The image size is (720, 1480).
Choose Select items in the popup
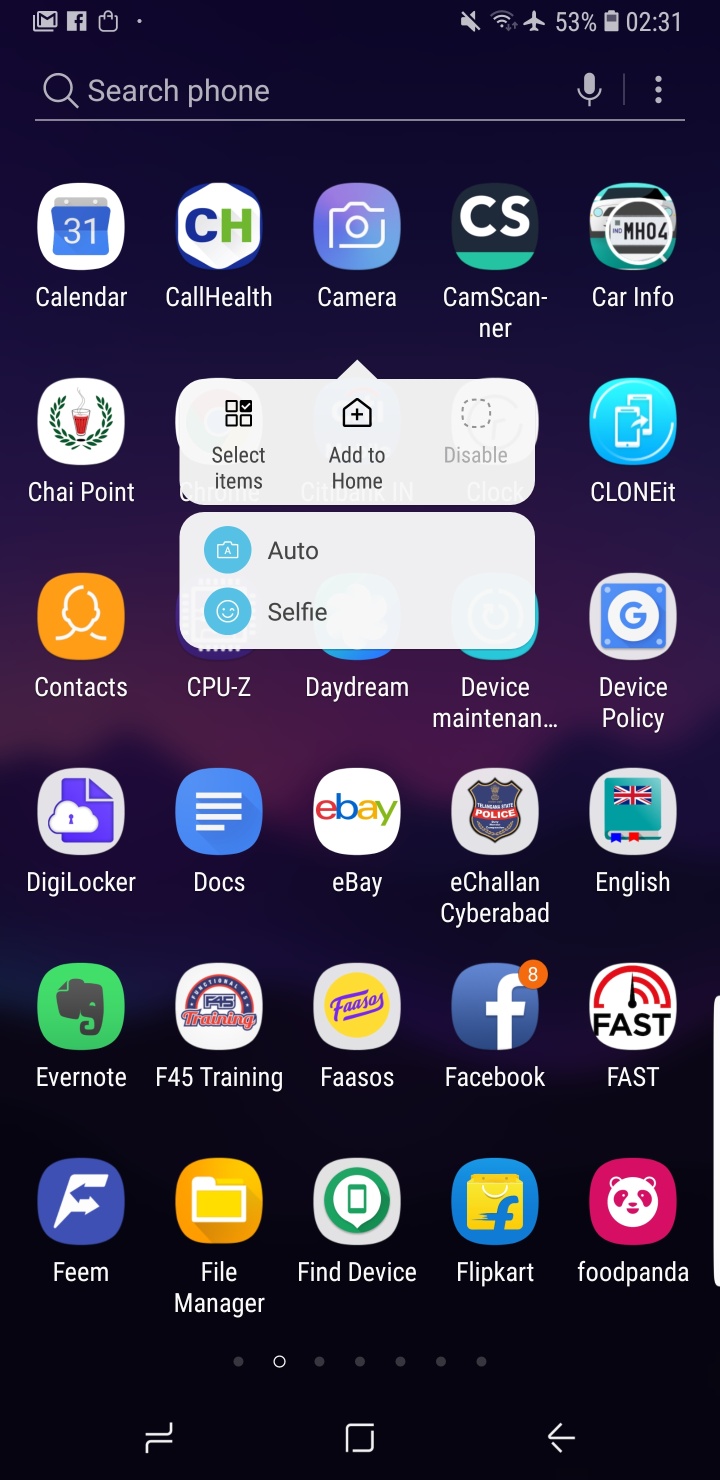tap(238, 440)
